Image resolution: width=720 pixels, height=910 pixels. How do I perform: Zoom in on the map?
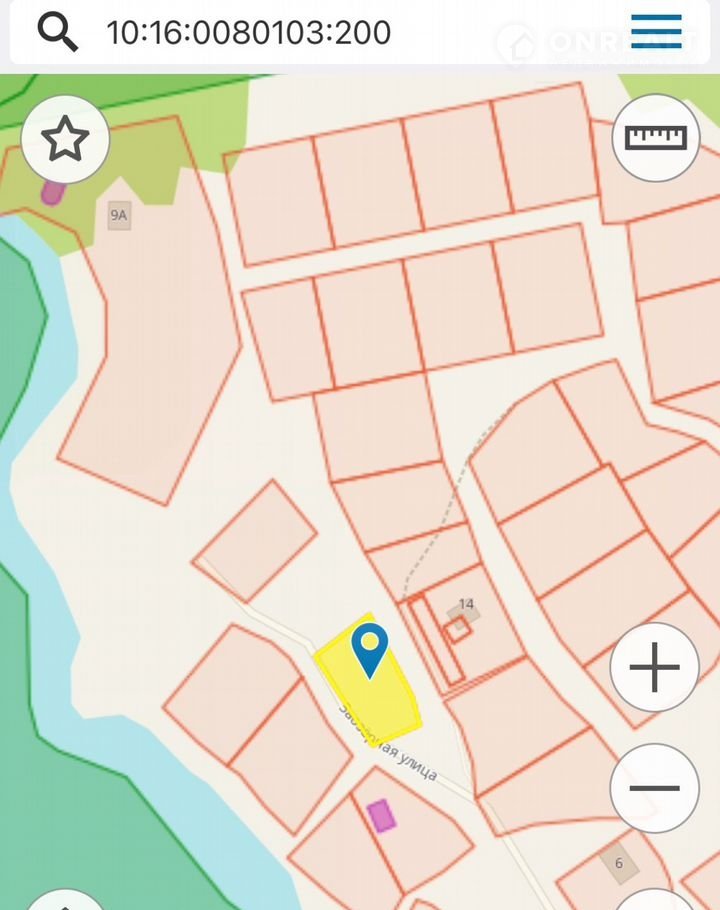655,667
